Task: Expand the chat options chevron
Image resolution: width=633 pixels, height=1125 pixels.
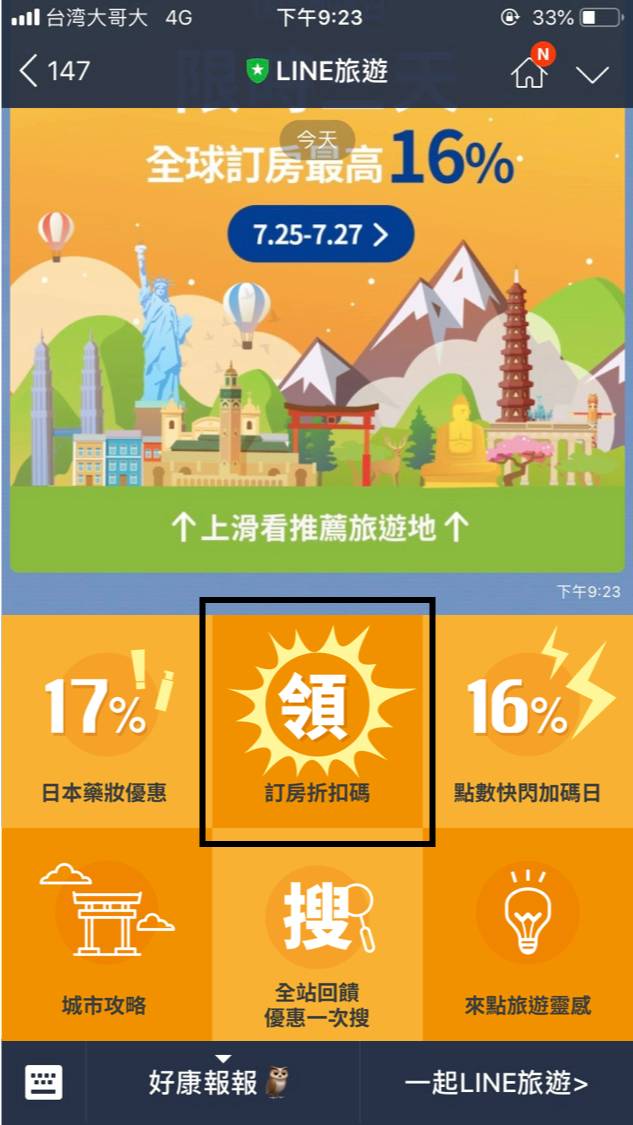Action: pyautogui.click(x=593, y=74)
